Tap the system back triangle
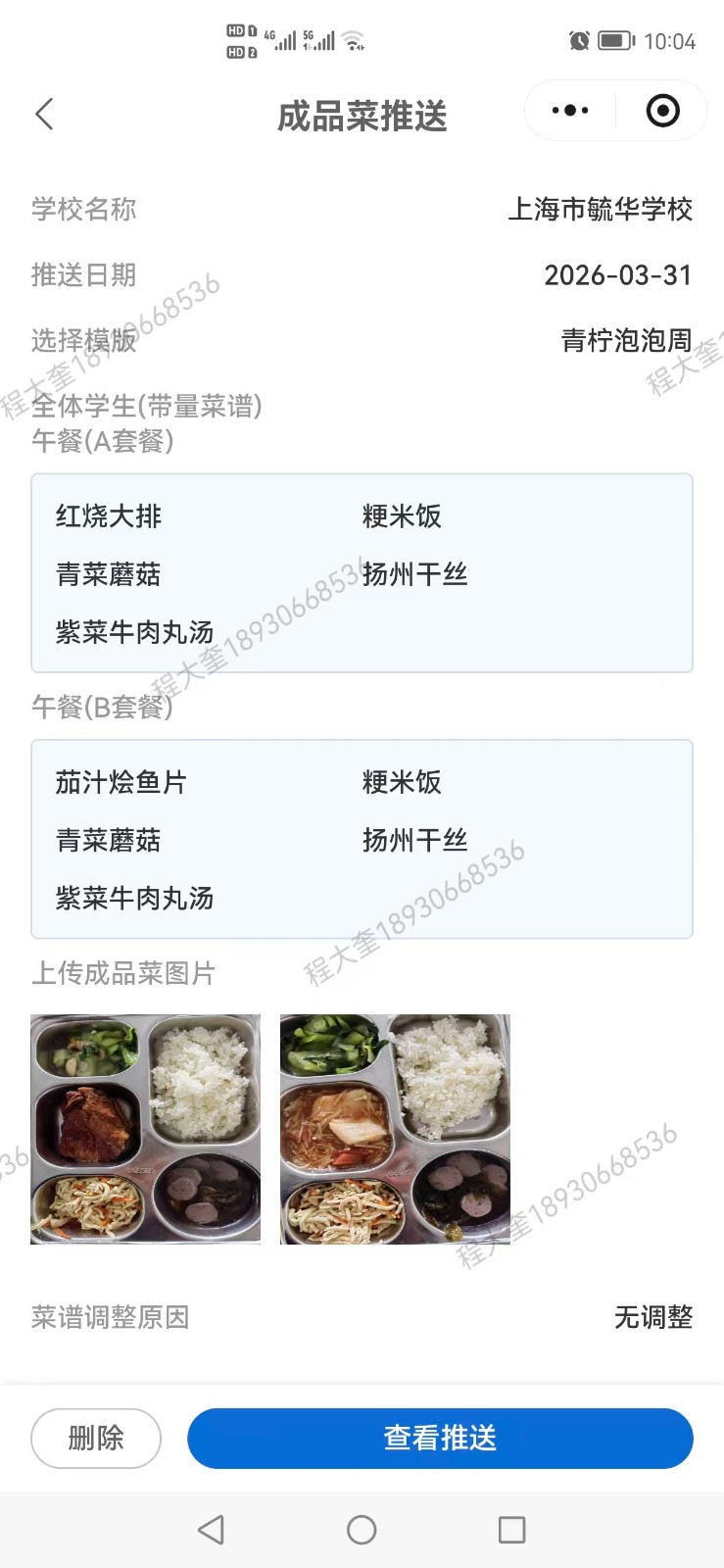This screenshot has width=724, height=1568. [x=212, y=1530]
